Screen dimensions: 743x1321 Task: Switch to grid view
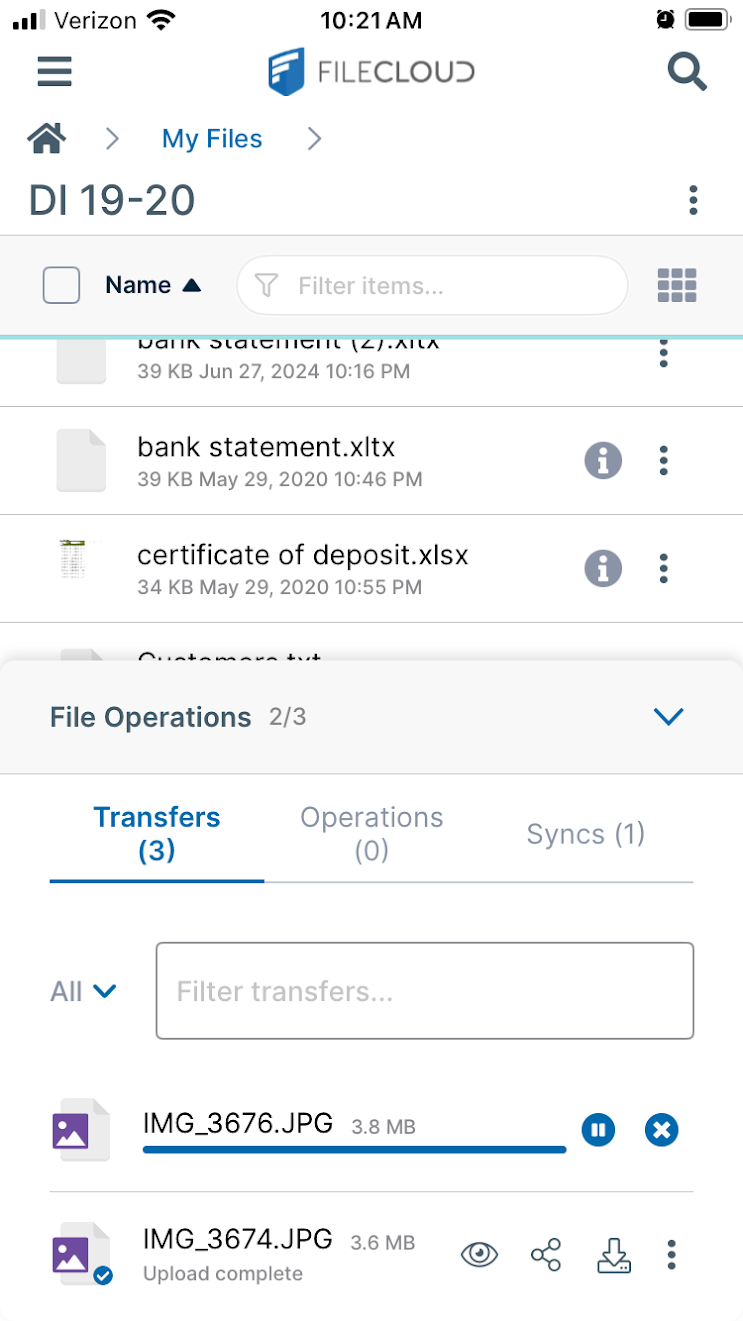pyautogui.click(x=677, y=285)
